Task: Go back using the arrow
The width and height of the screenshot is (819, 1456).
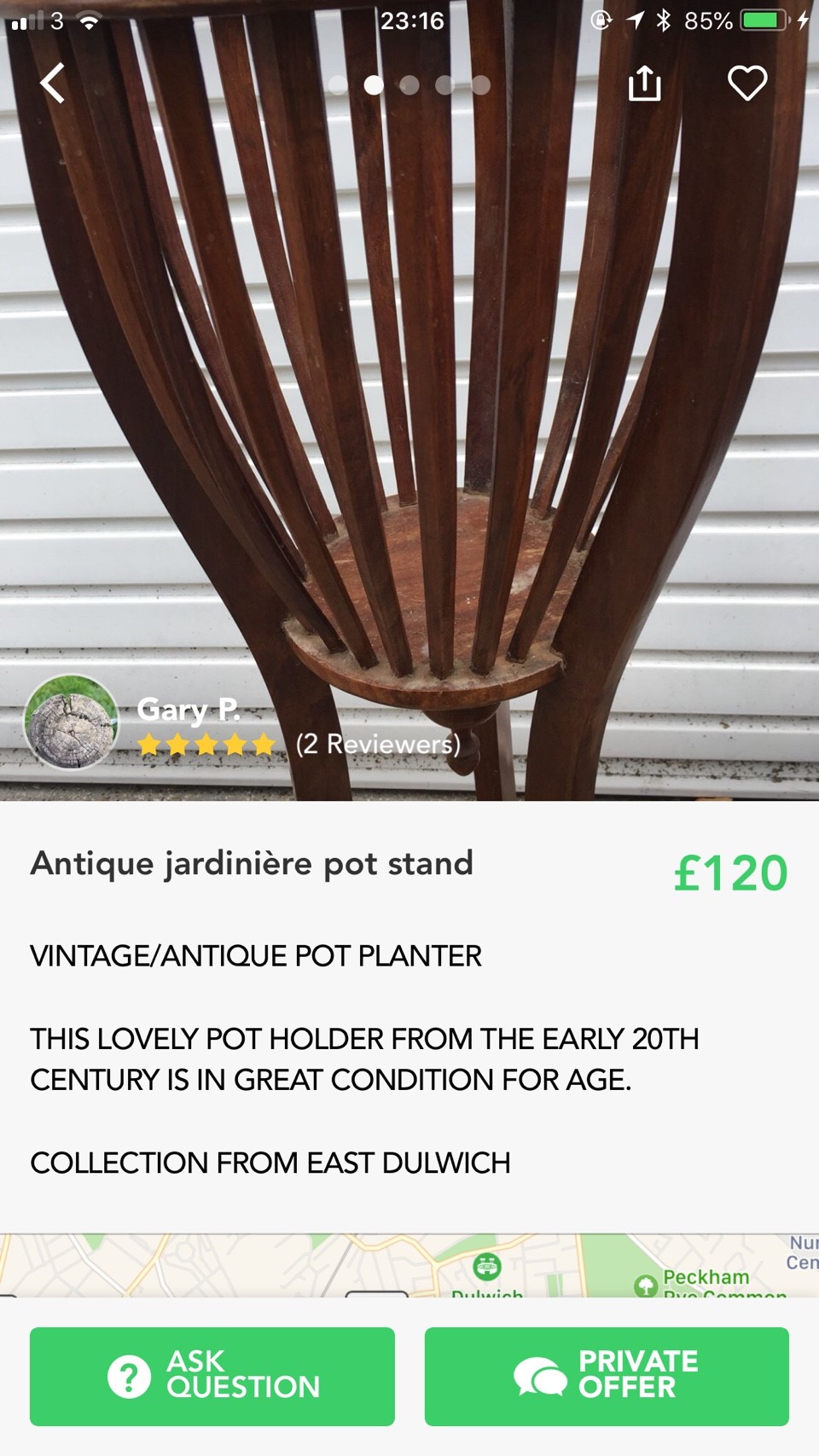Action: click(x=53, y=84)
